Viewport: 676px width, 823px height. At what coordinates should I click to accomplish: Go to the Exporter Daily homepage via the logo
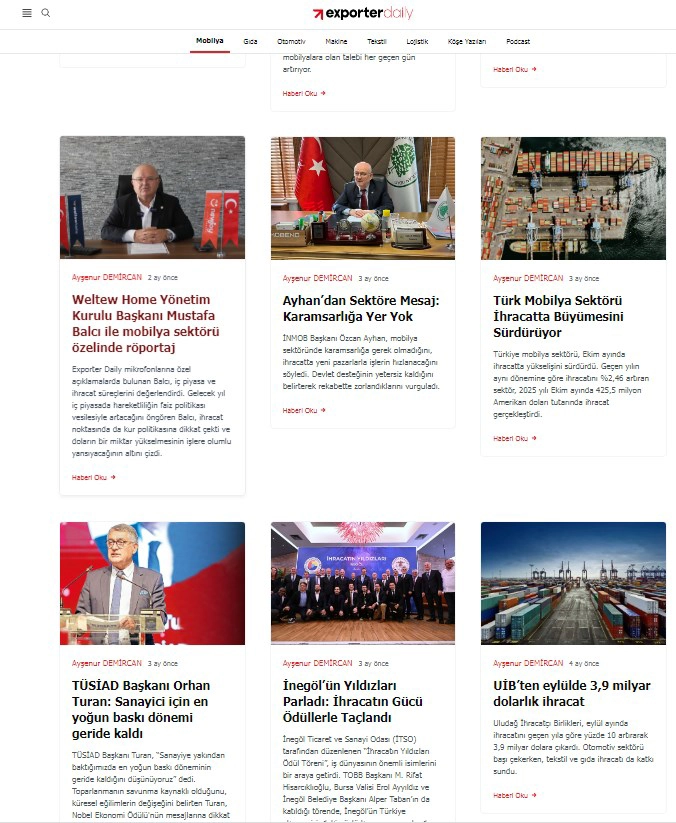tap(362, 13)
